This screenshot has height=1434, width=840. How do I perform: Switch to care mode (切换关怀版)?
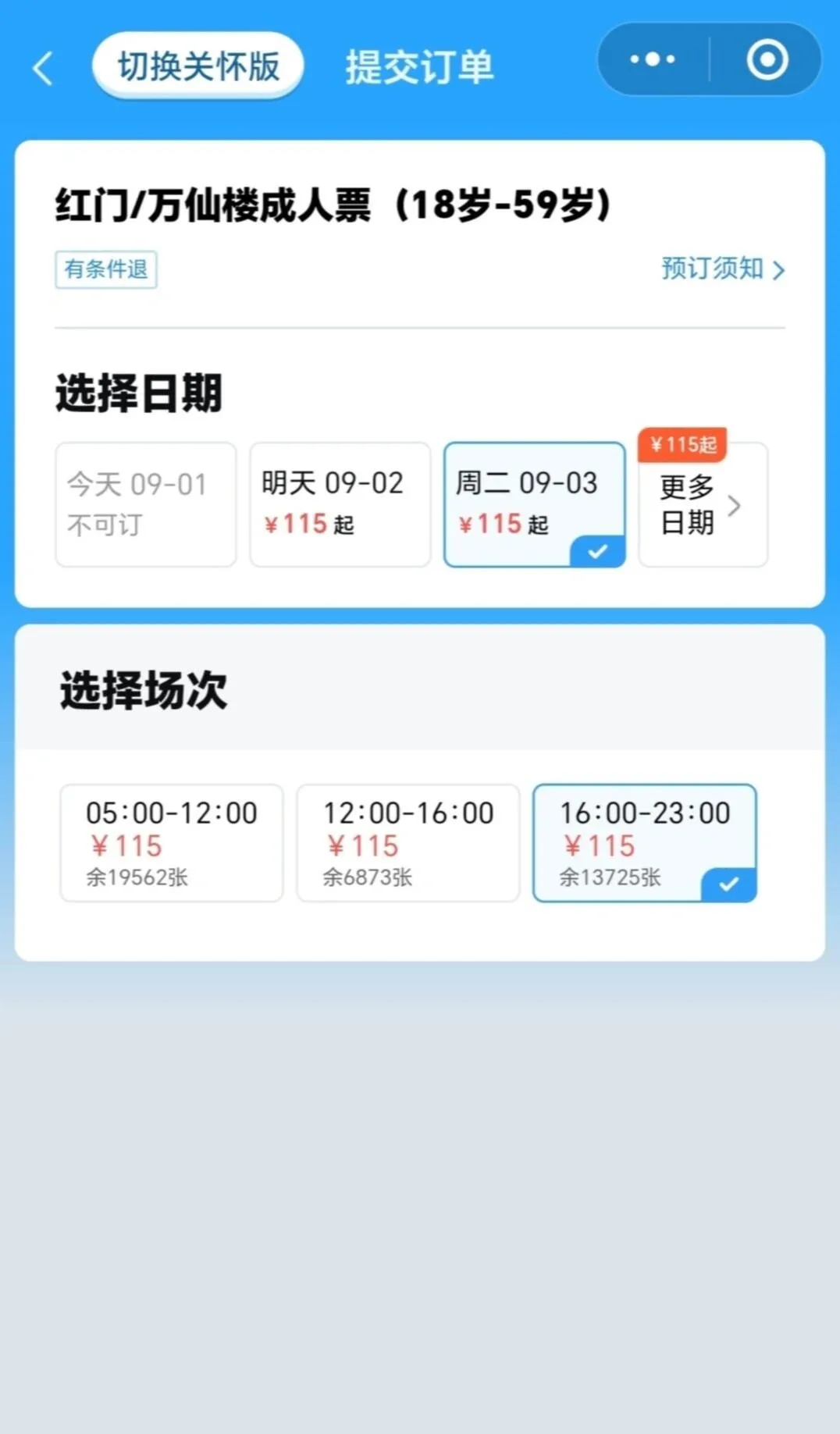coord(198,66)
